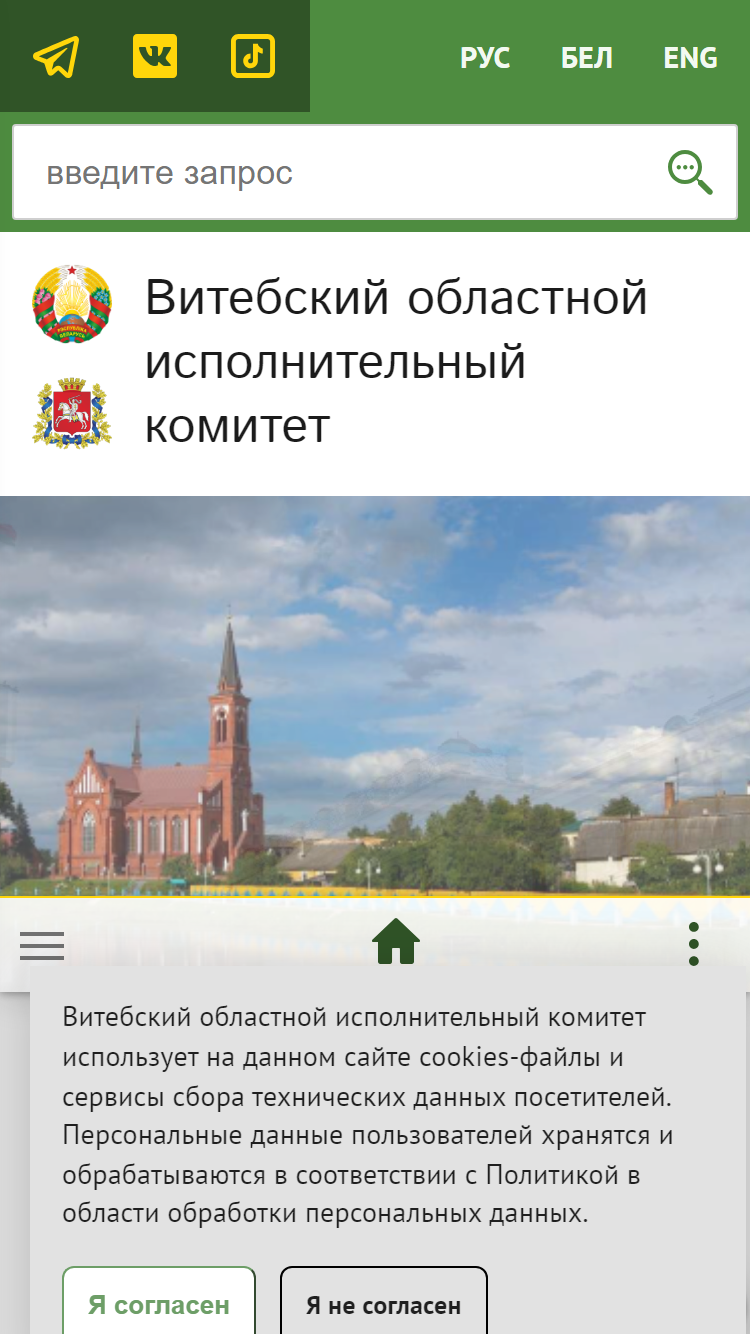Decline cookies with 'Я не согласен'
750x1334 pixels.
point(384,1304)
